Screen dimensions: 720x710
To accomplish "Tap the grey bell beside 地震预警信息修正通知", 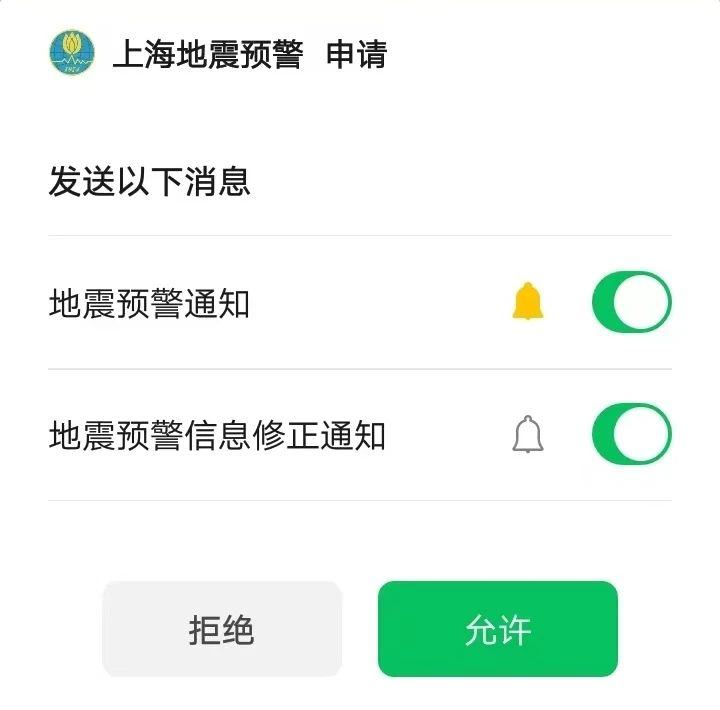I will [528, 435].
